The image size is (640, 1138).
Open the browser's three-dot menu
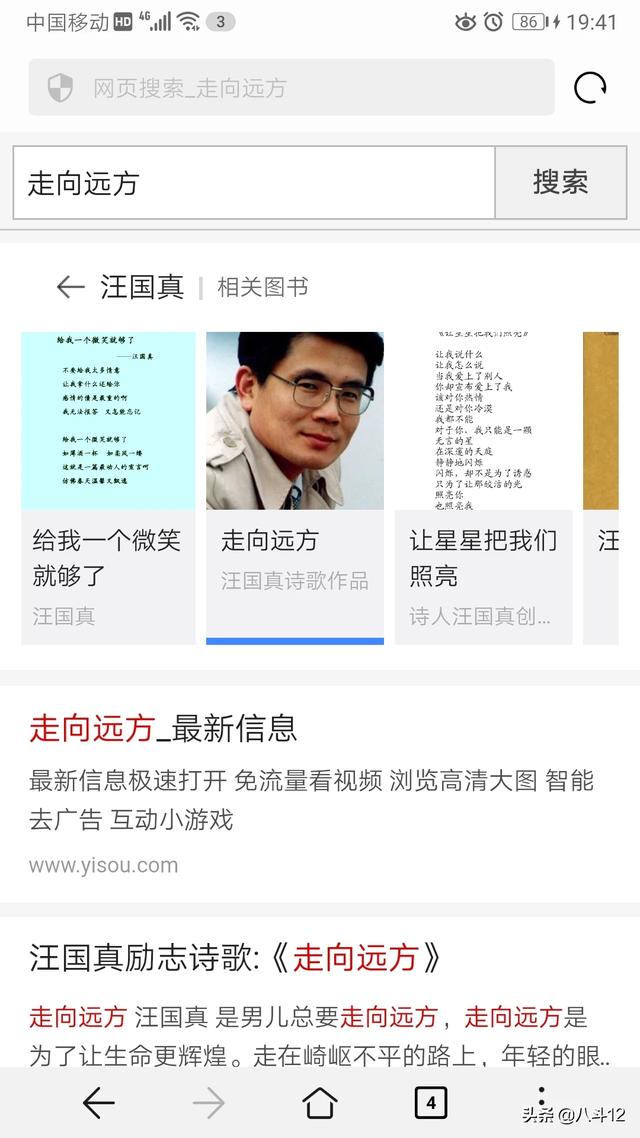[x=541, y=1100]
